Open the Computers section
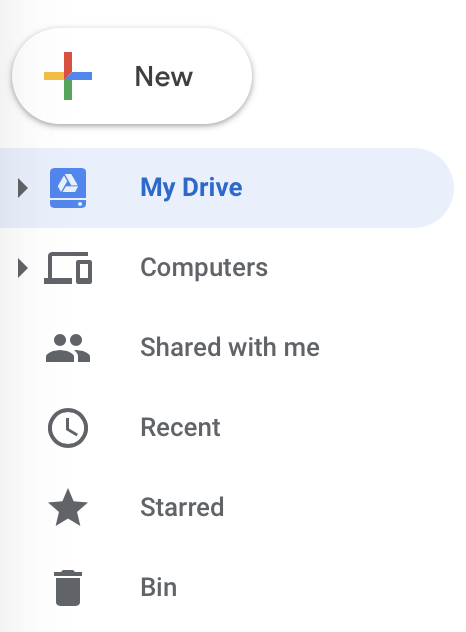 pos(227,268)
